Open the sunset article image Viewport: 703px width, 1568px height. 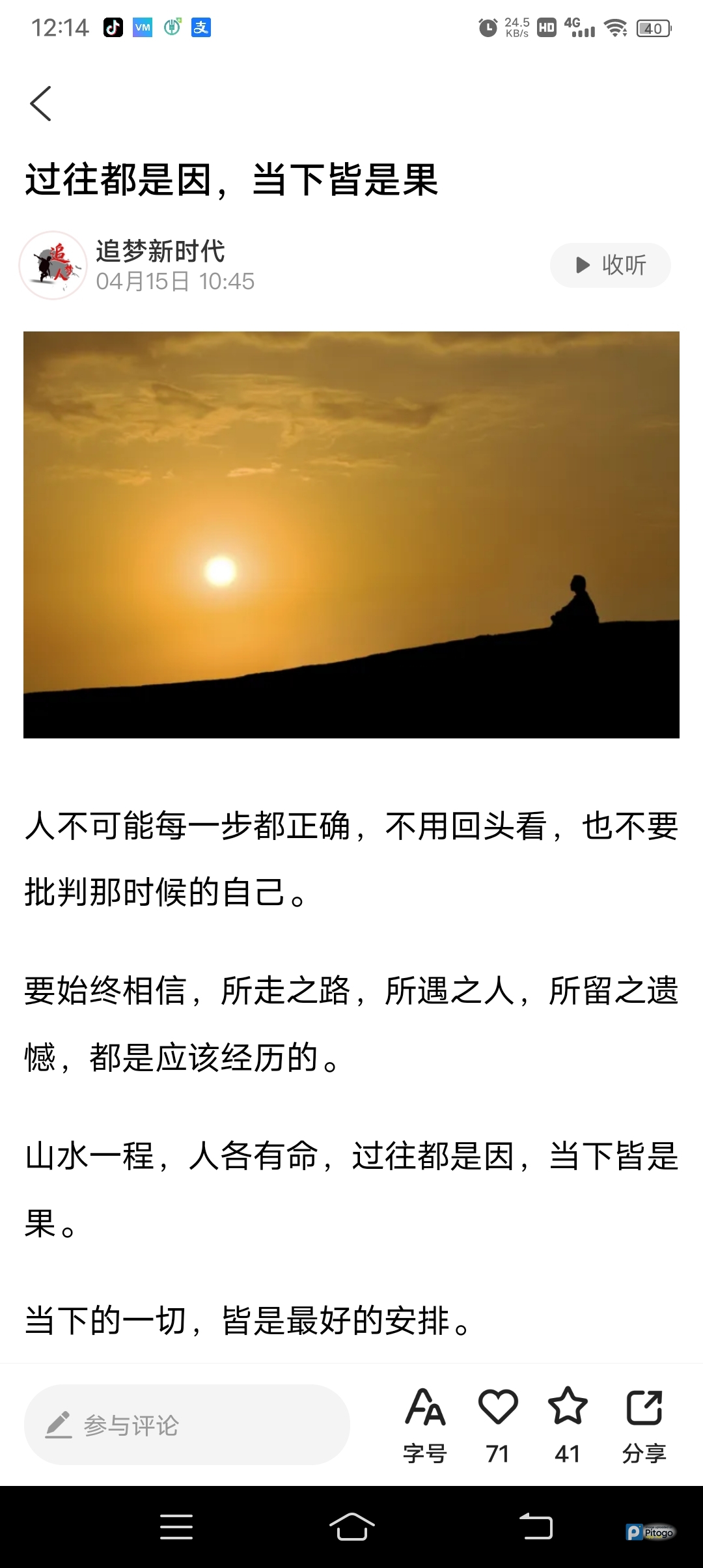[351, 535]
